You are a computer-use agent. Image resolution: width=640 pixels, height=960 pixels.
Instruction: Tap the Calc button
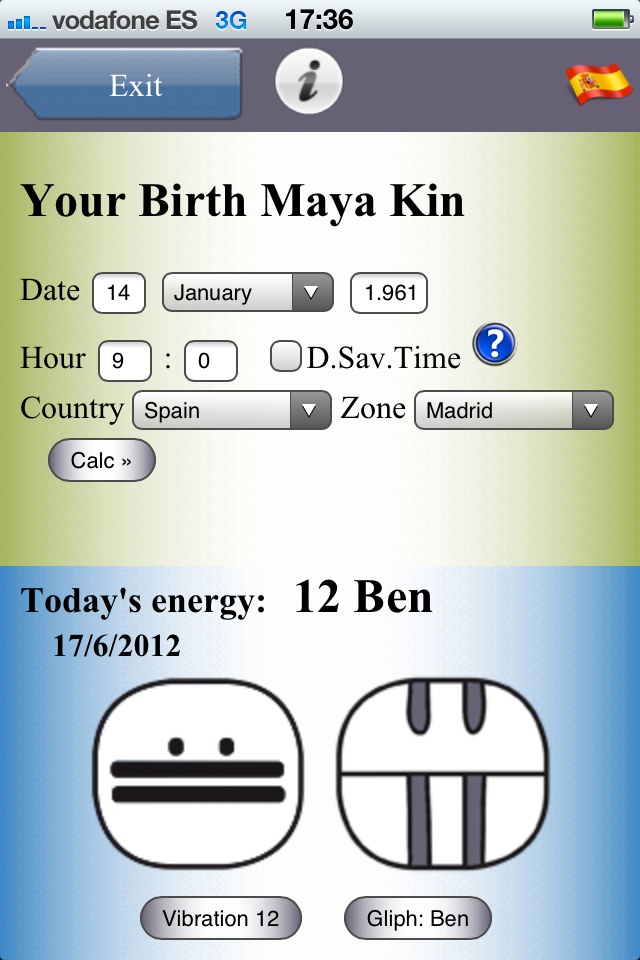point(102,461)
